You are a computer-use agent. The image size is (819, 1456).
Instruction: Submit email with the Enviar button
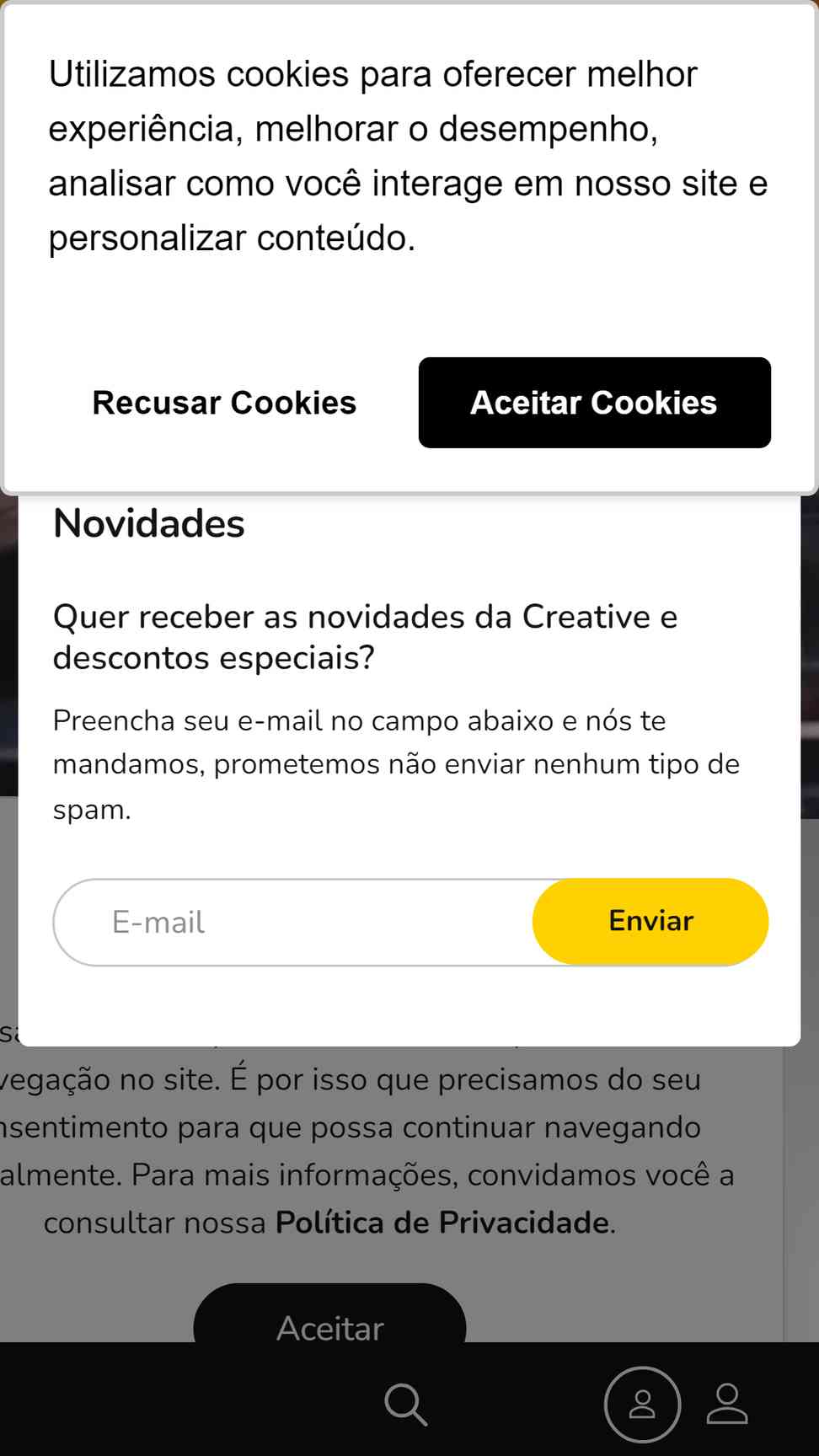tap(650, 921)
